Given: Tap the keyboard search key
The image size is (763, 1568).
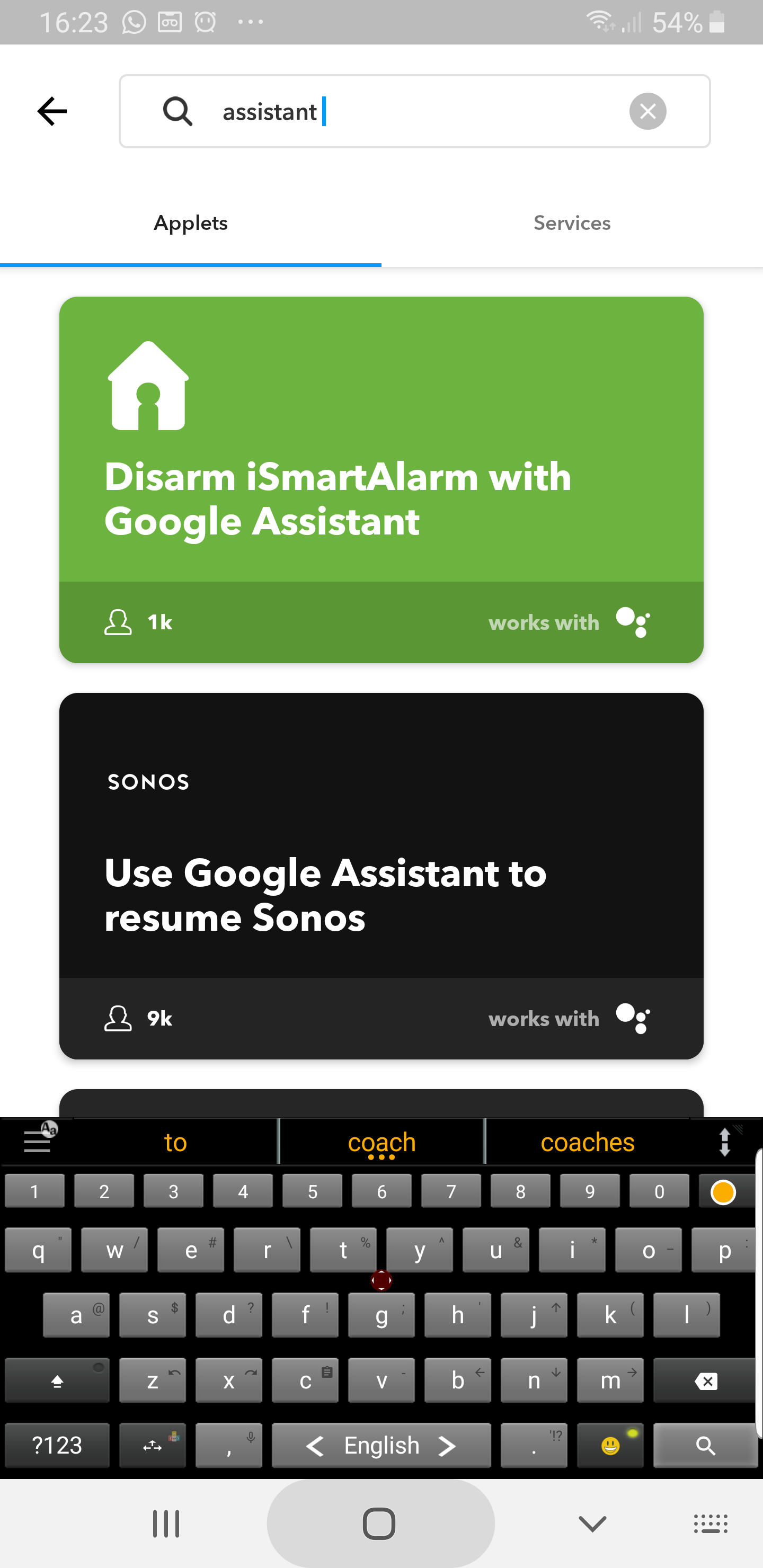Looking at the screenshot, I should pyautogui.click(x=705, y=1446).
